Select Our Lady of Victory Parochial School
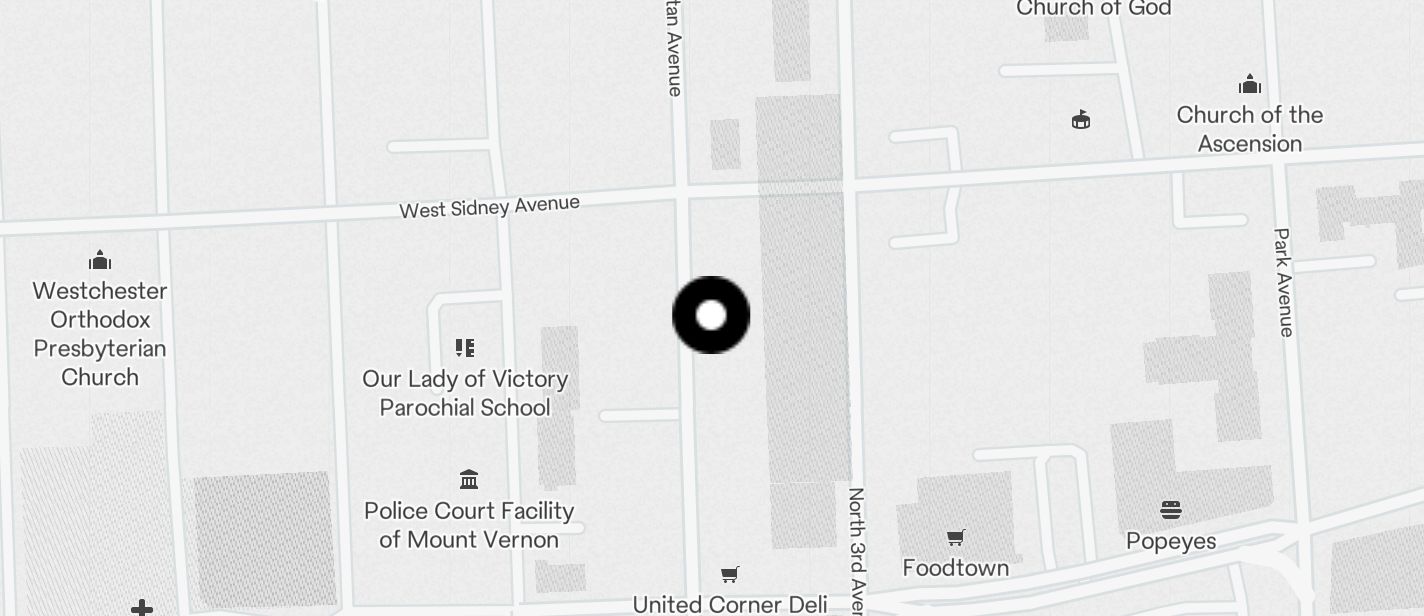Screen dimensions: 1424x616 465,349
